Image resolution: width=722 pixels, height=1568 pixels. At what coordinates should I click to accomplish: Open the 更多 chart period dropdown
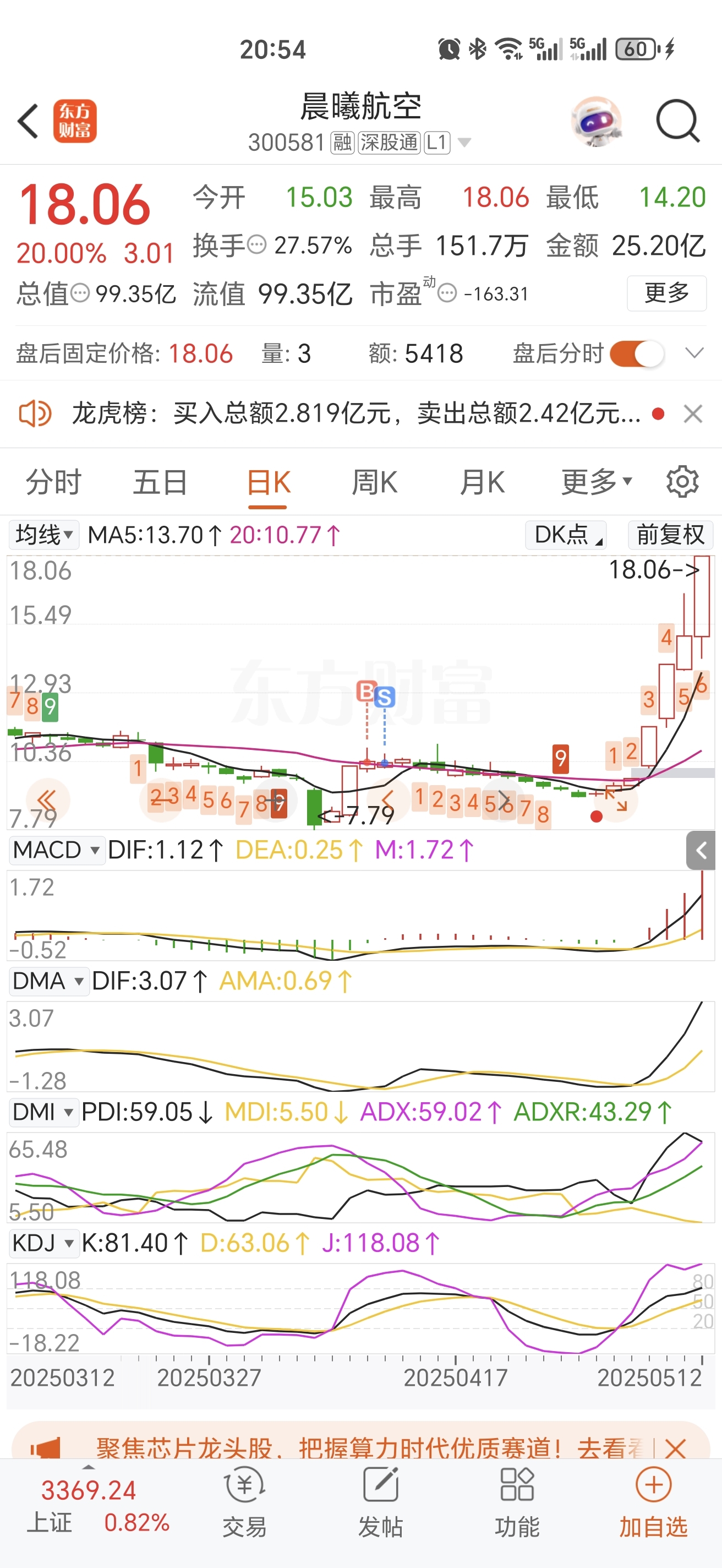596,482
